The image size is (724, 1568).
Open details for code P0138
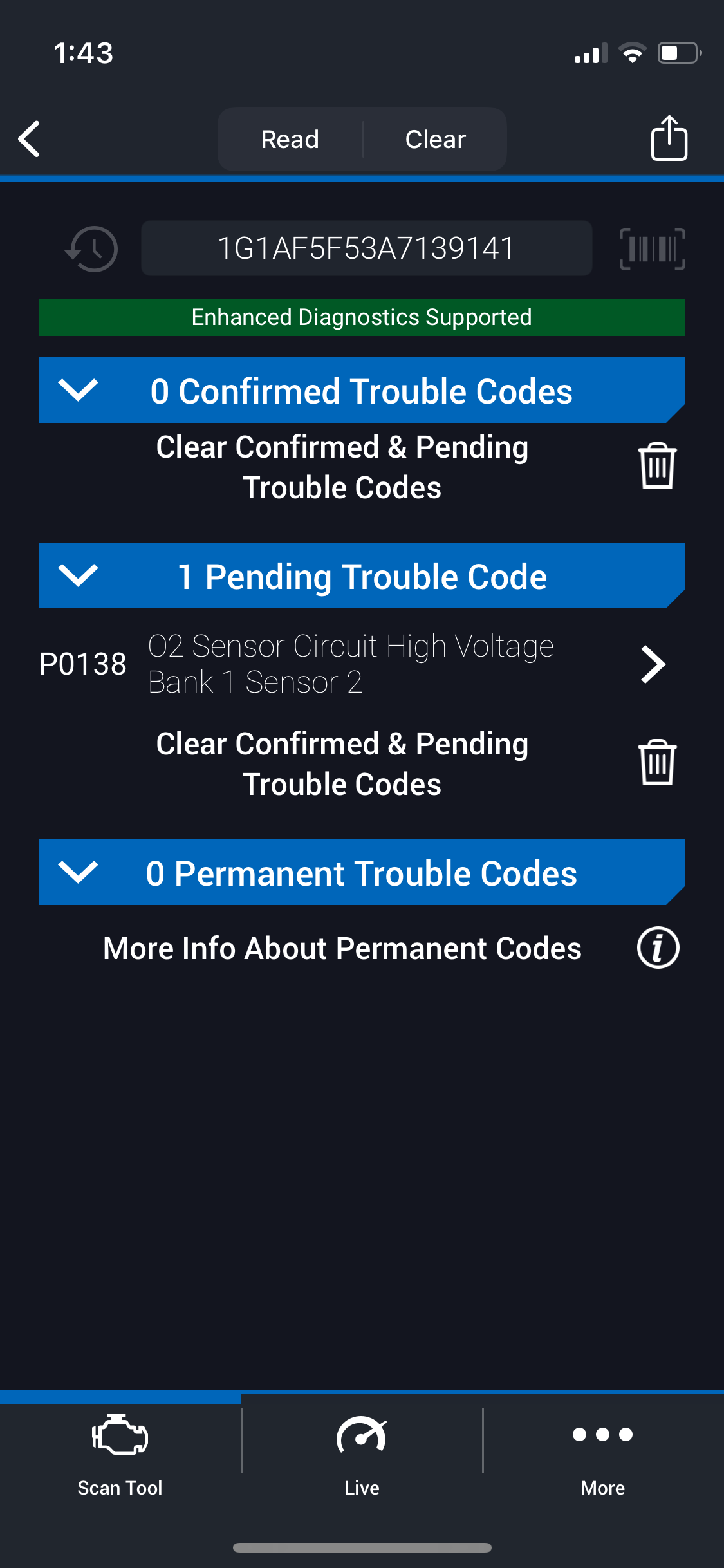(653, 664)
